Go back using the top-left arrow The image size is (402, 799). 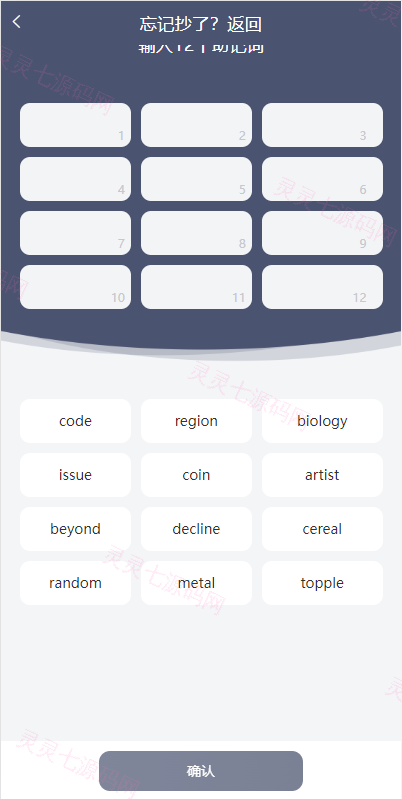click(17, 22)
